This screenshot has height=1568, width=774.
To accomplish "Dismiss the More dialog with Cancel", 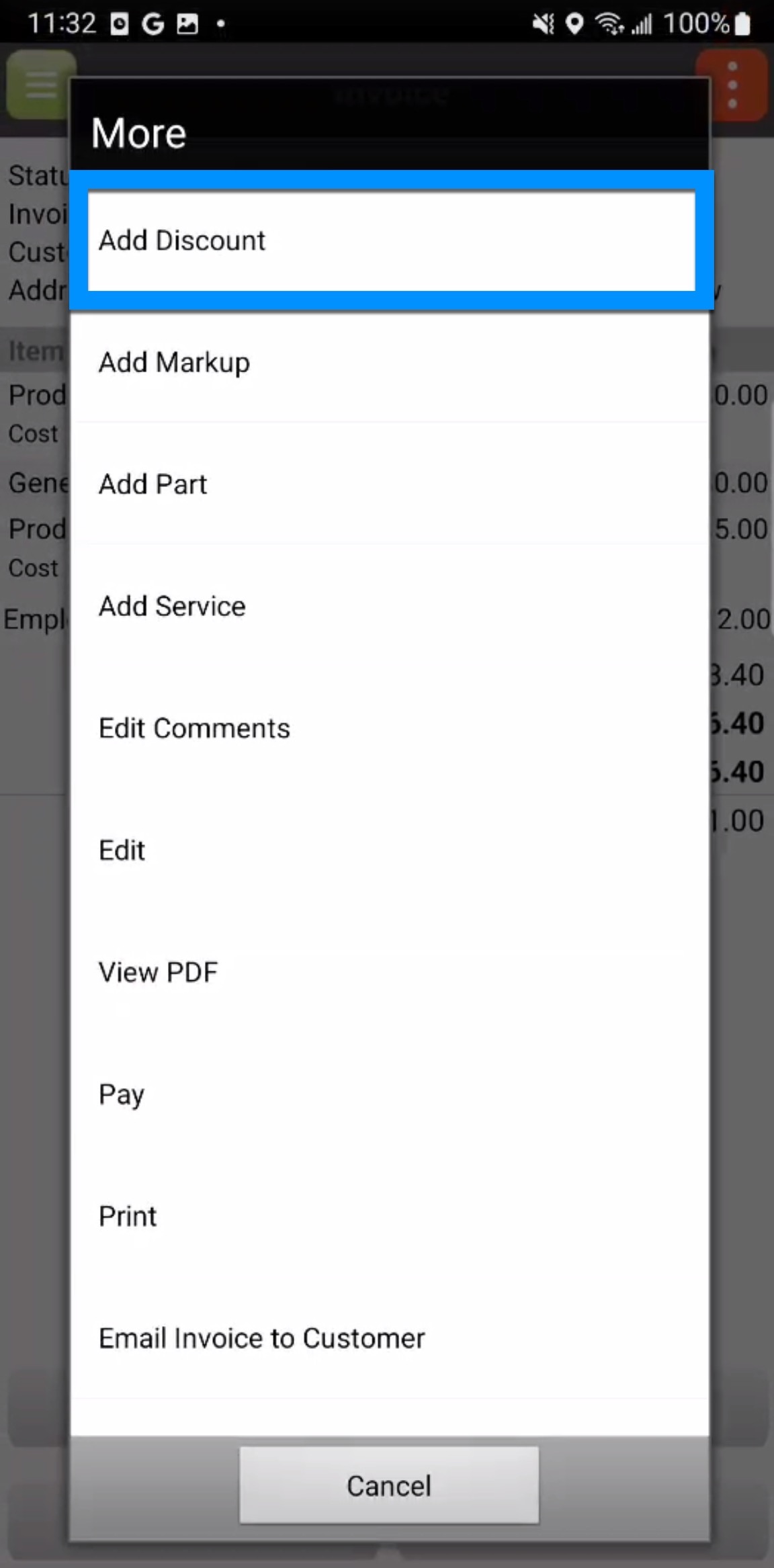I will coord(389,1485).
